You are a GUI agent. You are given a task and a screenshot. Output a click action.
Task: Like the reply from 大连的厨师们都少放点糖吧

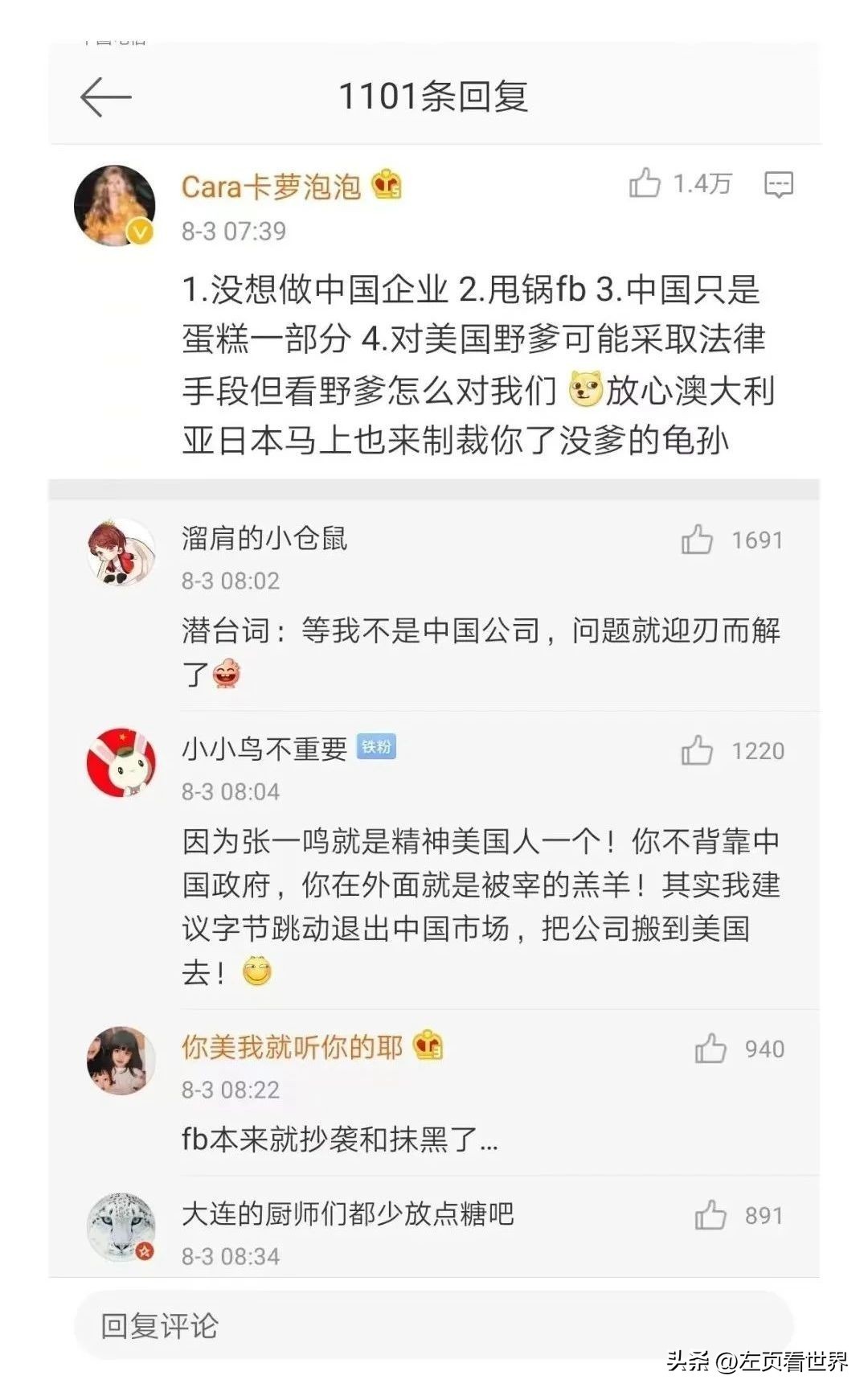click(x=710, y=1215)
